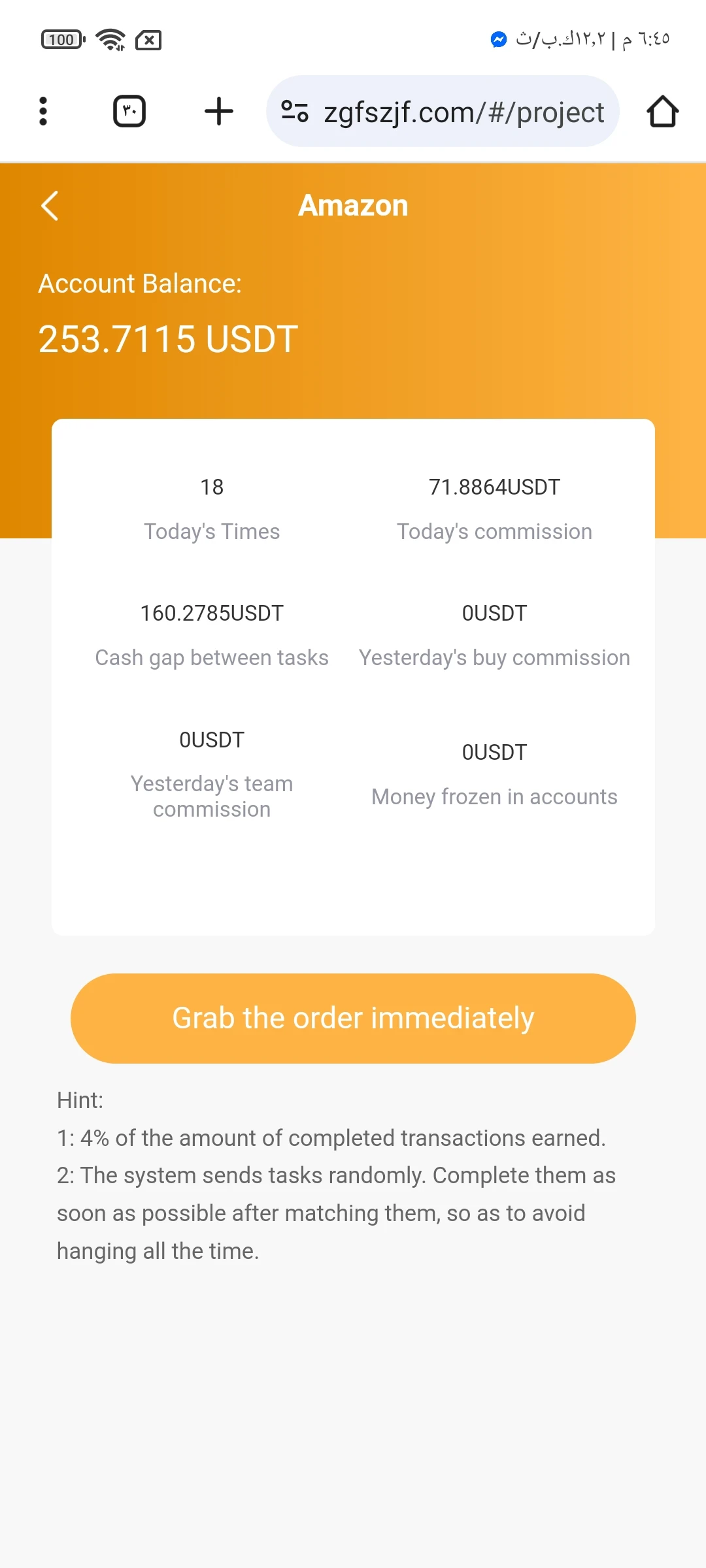This screenshot has height=1568, width=706.
Task: Select the zgfszjf.com address bar
Action: tap(463, 112)
